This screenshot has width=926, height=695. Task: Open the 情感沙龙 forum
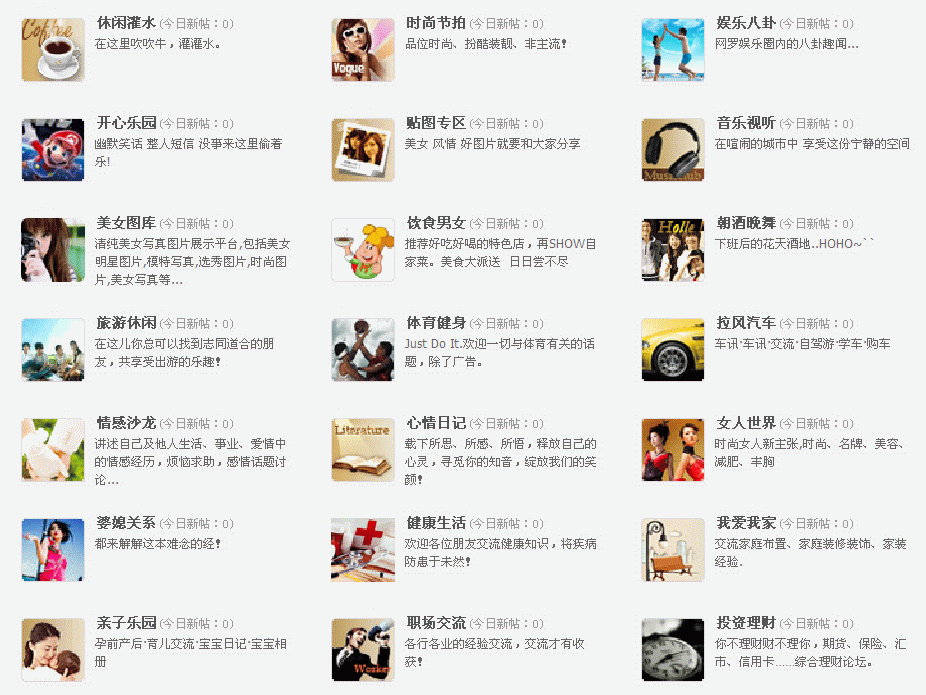point(125,423)
